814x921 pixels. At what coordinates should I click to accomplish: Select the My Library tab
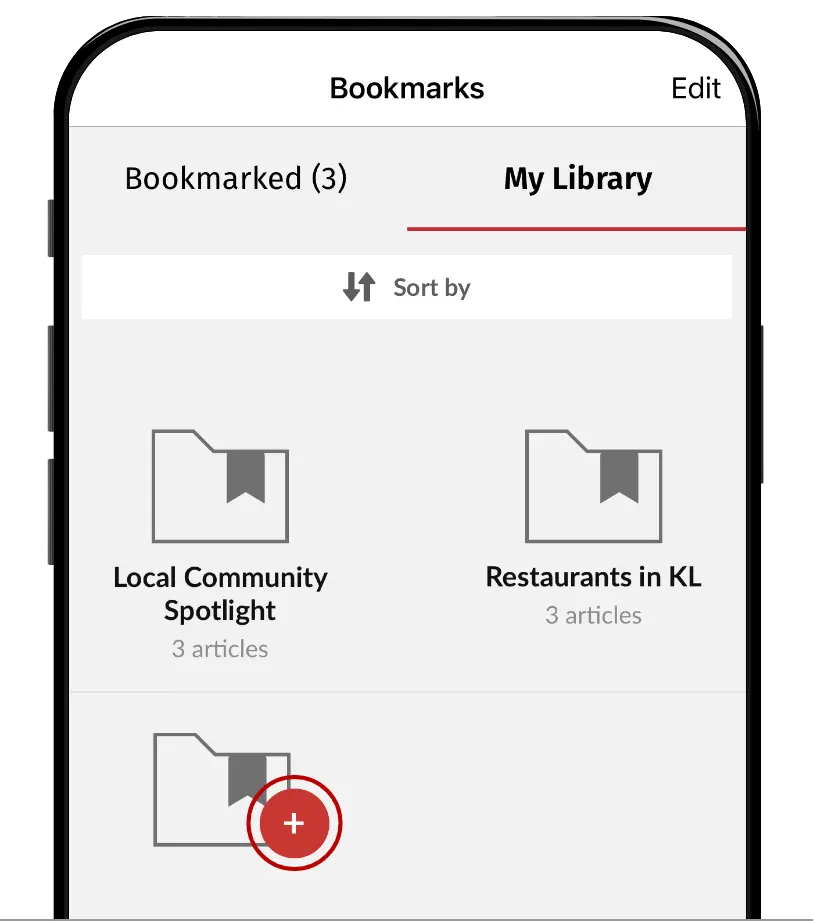tap(577, 179)
